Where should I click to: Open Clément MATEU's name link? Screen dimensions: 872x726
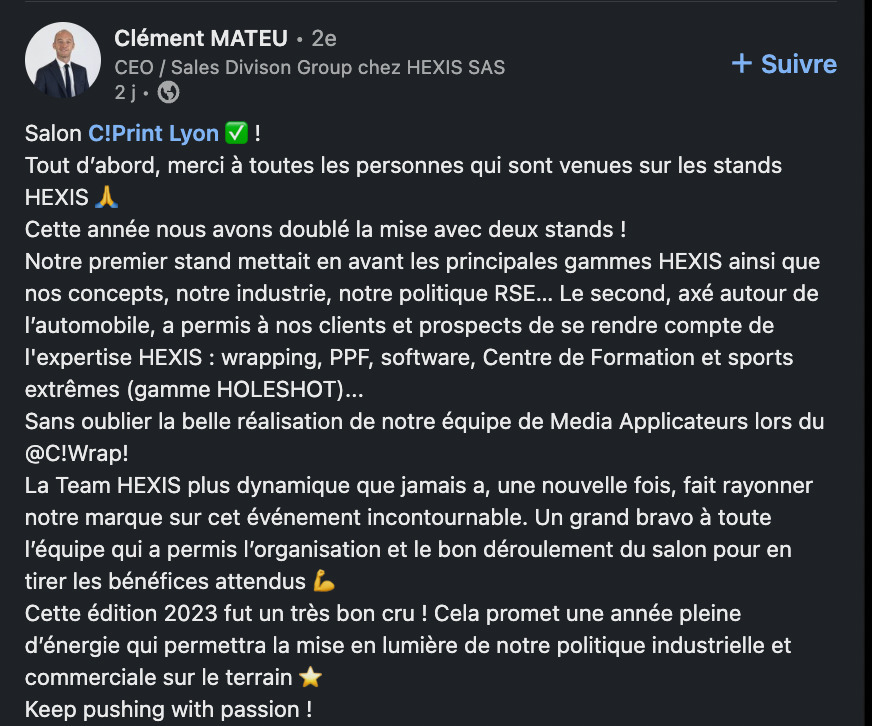[x=201, y=38]
